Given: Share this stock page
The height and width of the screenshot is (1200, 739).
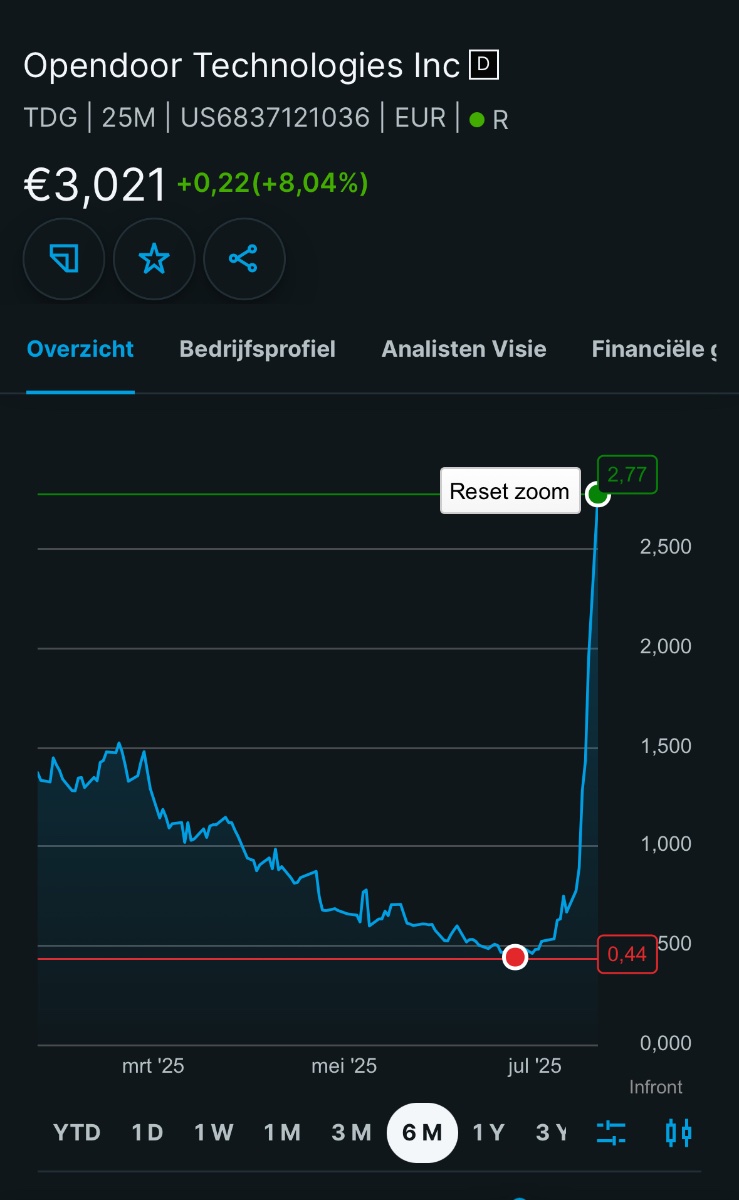Looking at the screenshot, I should click(244, 260).
